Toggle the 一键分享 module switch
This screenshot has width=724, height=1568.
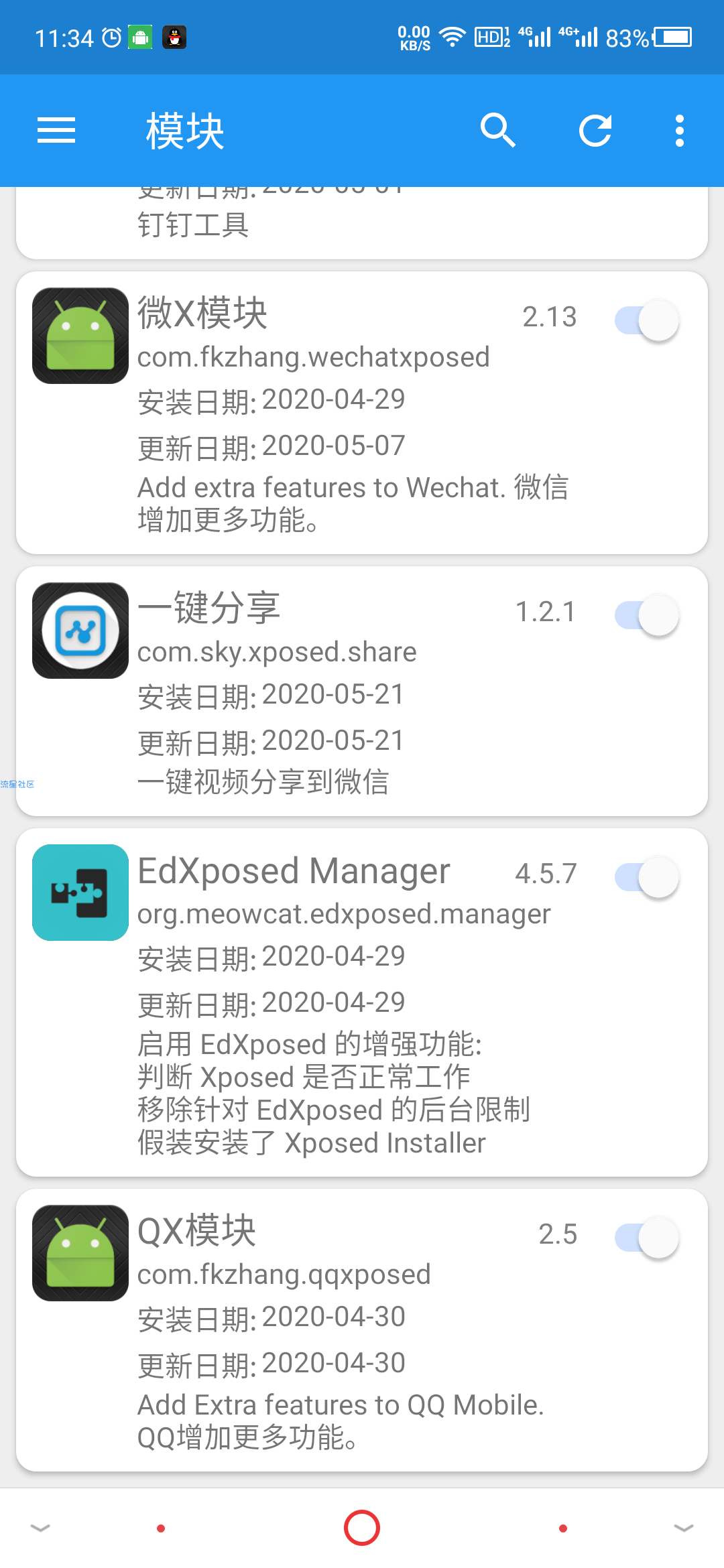tap(647, 614)
